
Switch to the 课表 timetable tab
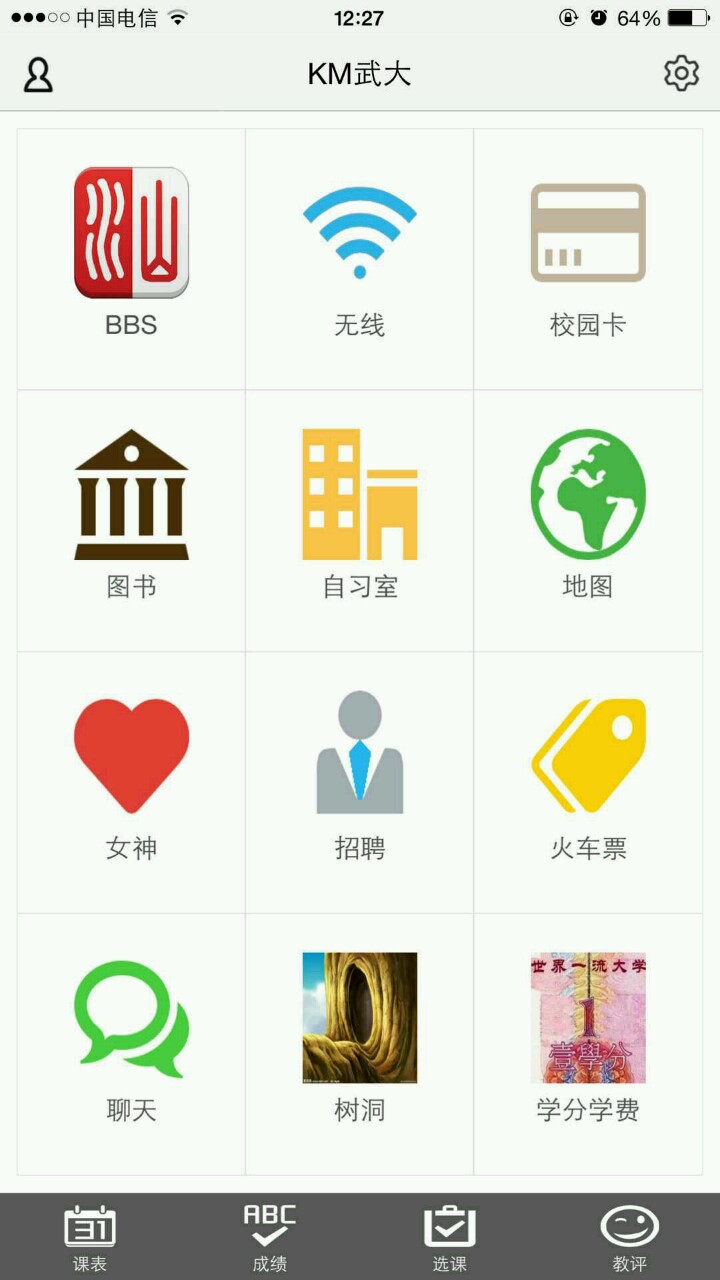click(x=90, y=1237)
